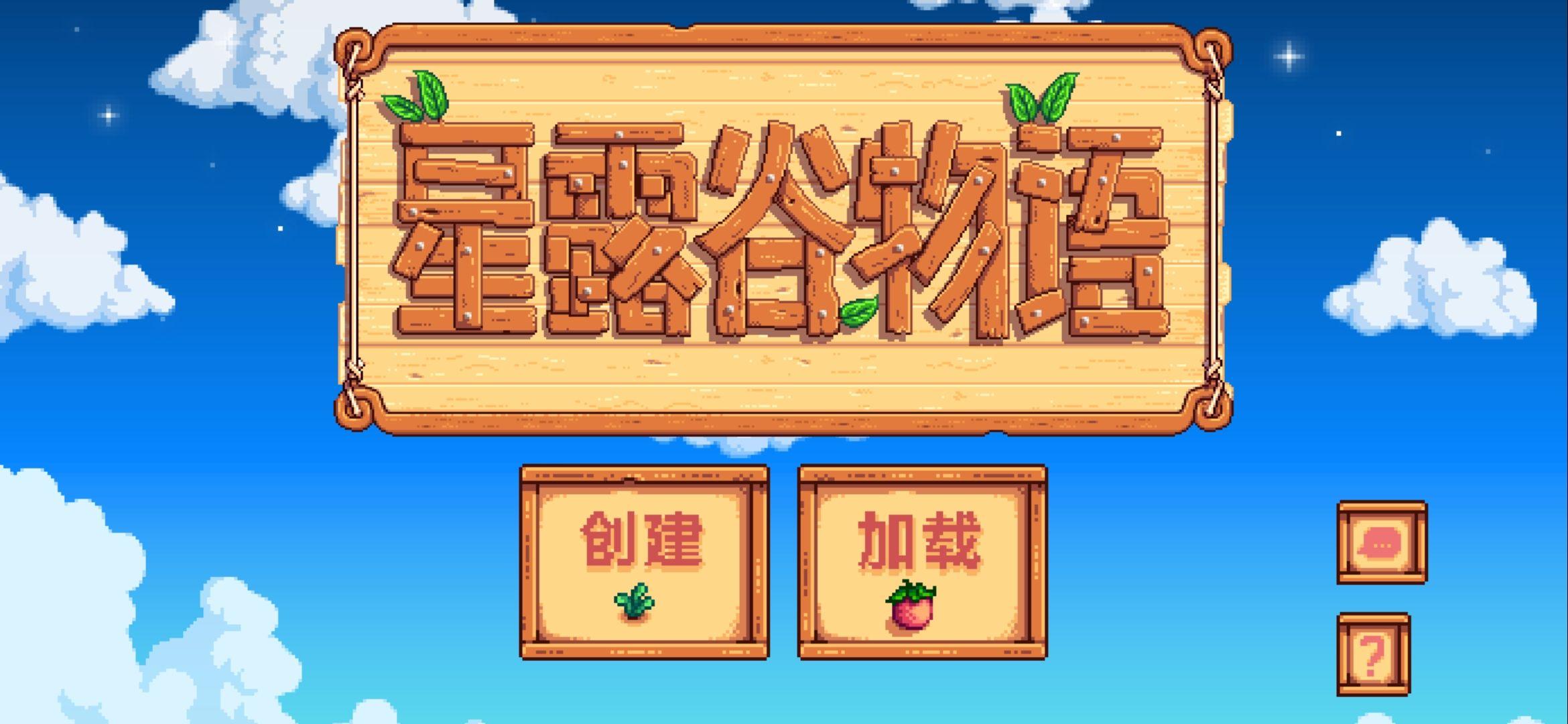Screen dimensions: 1568x724
Task: Open the language speech bubble icon
Action: pos(1382,543)
